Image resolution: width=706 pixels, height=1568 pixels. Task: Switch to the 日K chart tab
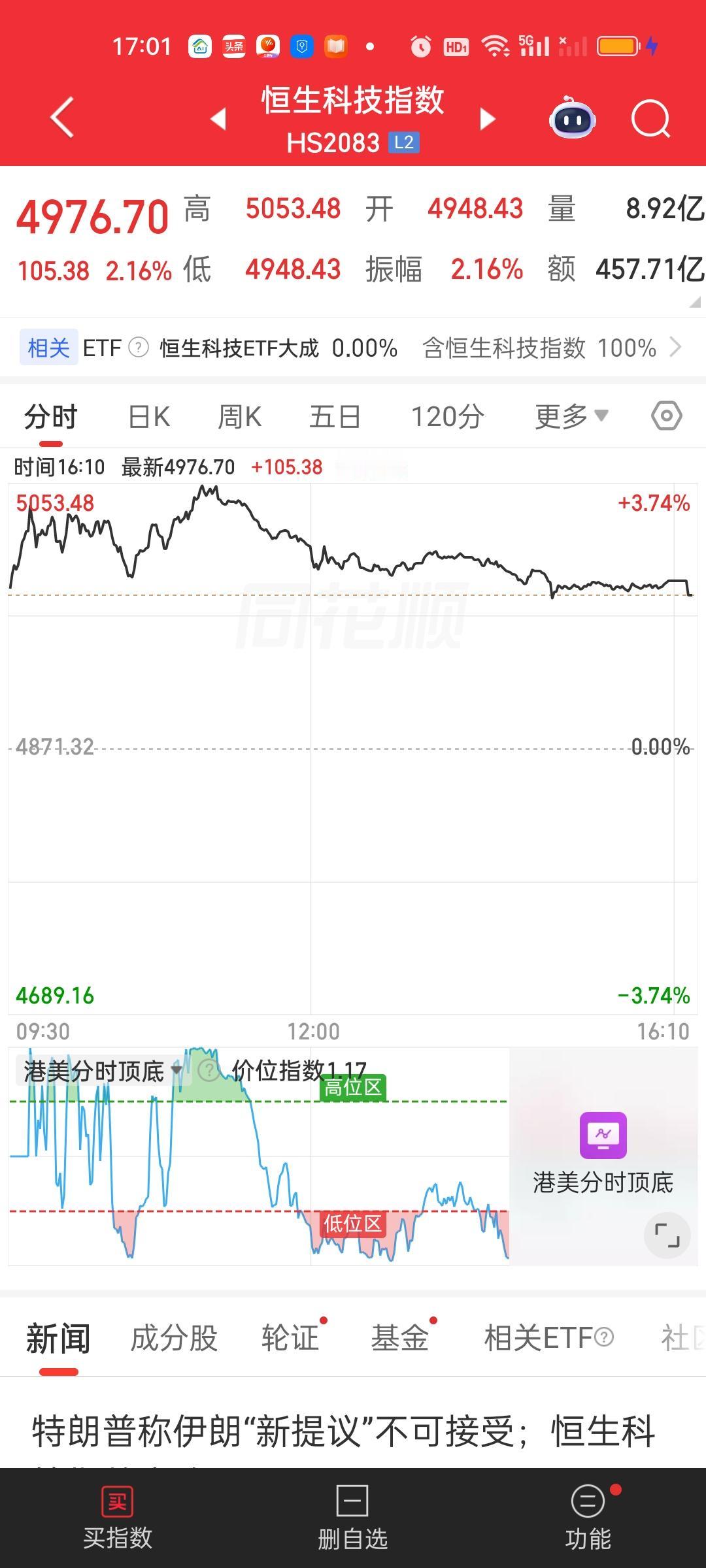point(149,417)
